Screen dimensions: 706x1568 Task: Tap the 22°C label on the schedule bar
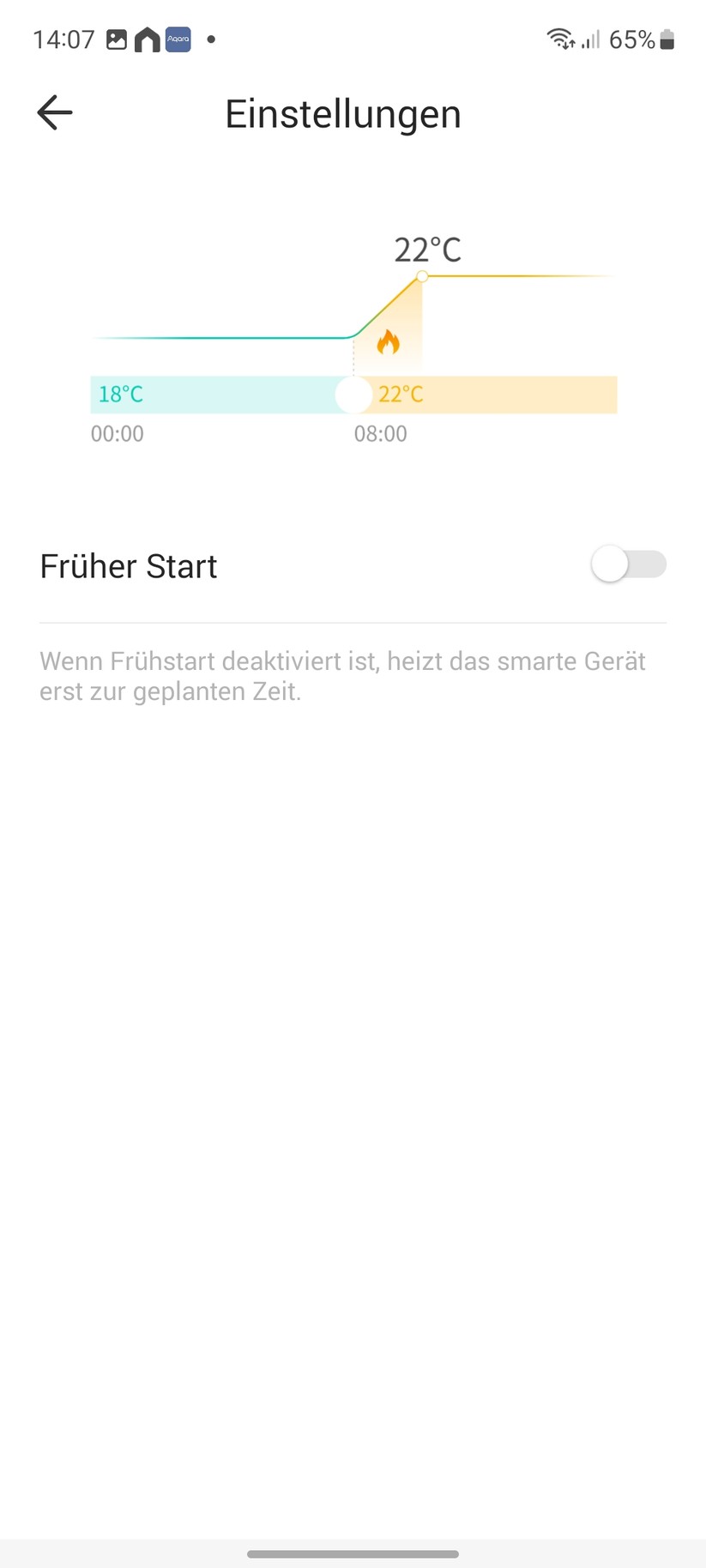[x=401, y=395]
